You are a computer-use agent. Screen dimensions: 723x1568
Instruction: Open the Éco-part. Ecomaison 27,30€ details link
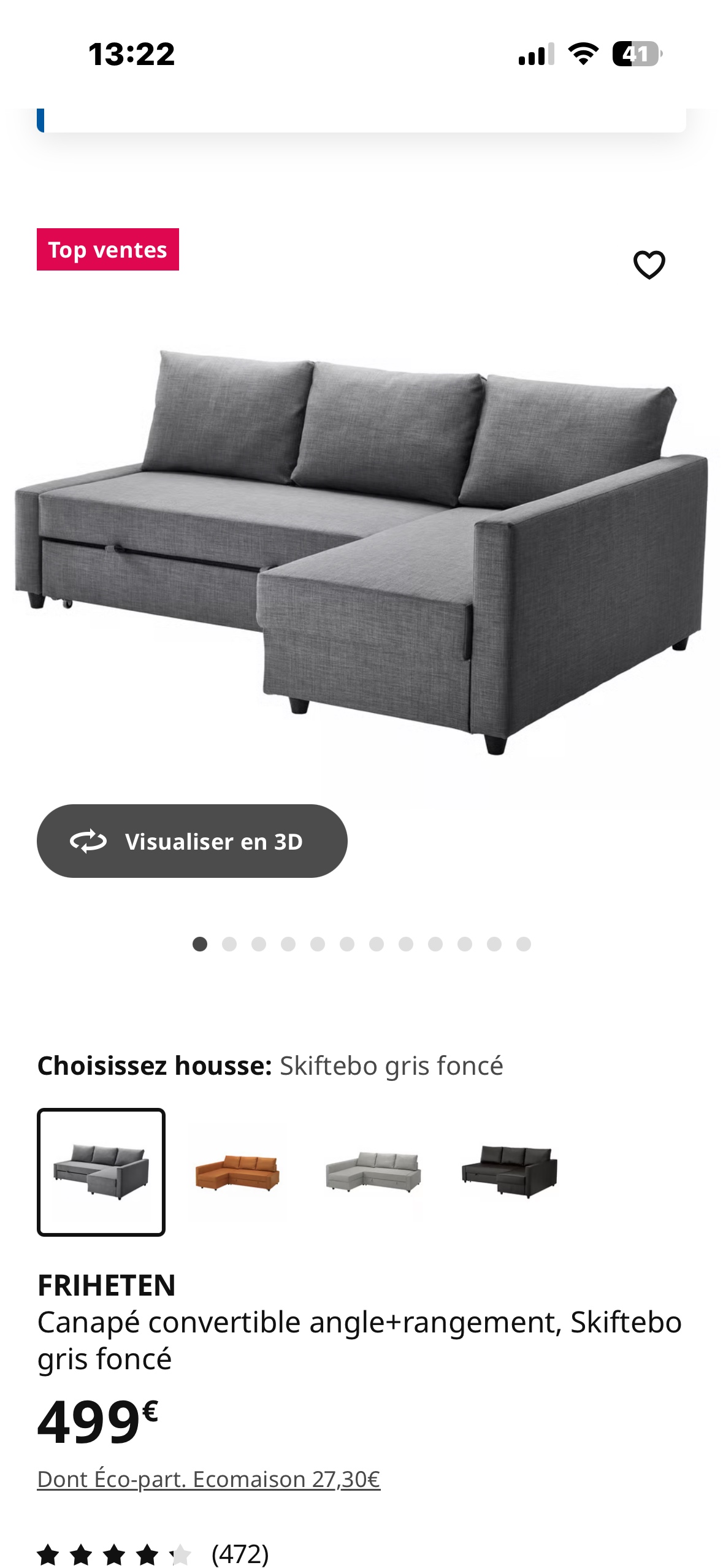[208, 1479]
